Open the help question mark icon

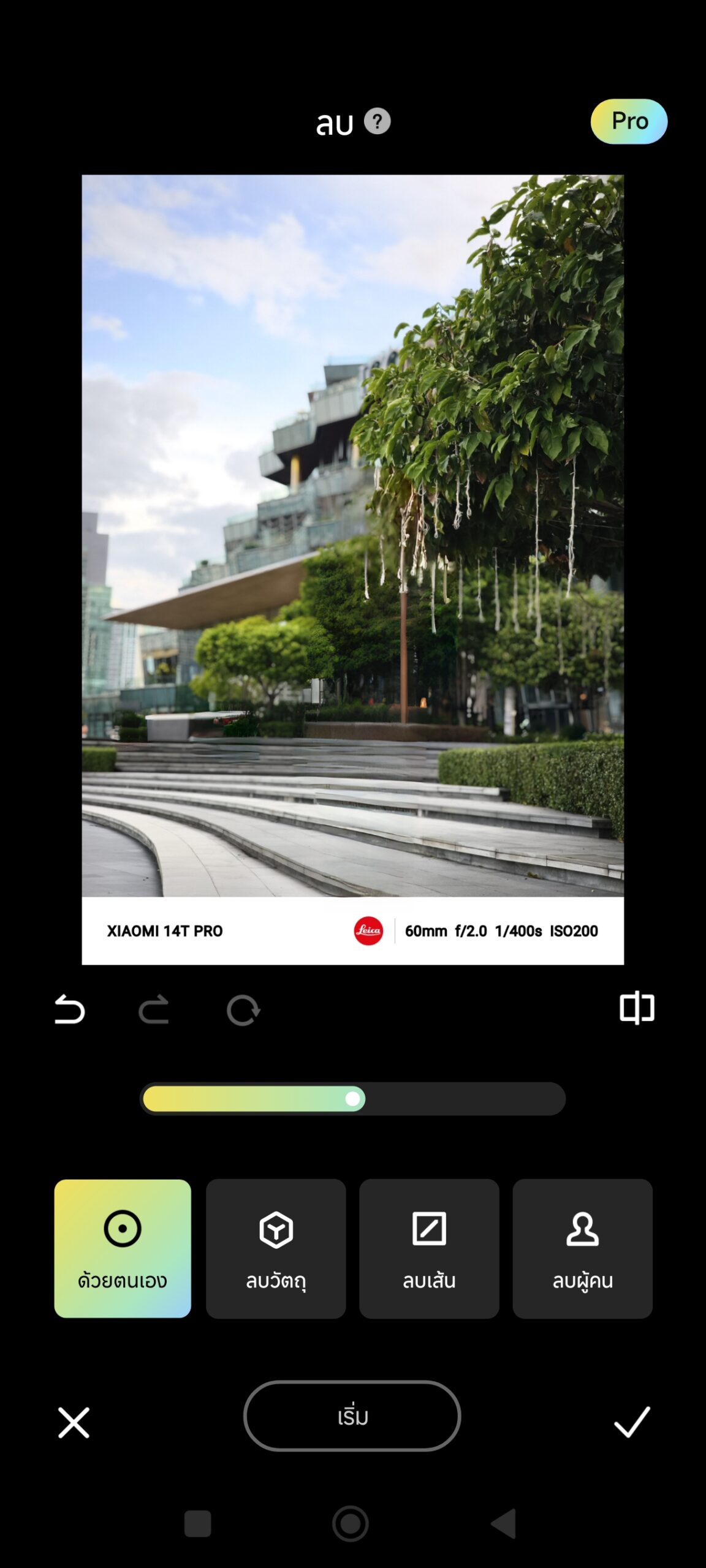(x=377, y=121)
